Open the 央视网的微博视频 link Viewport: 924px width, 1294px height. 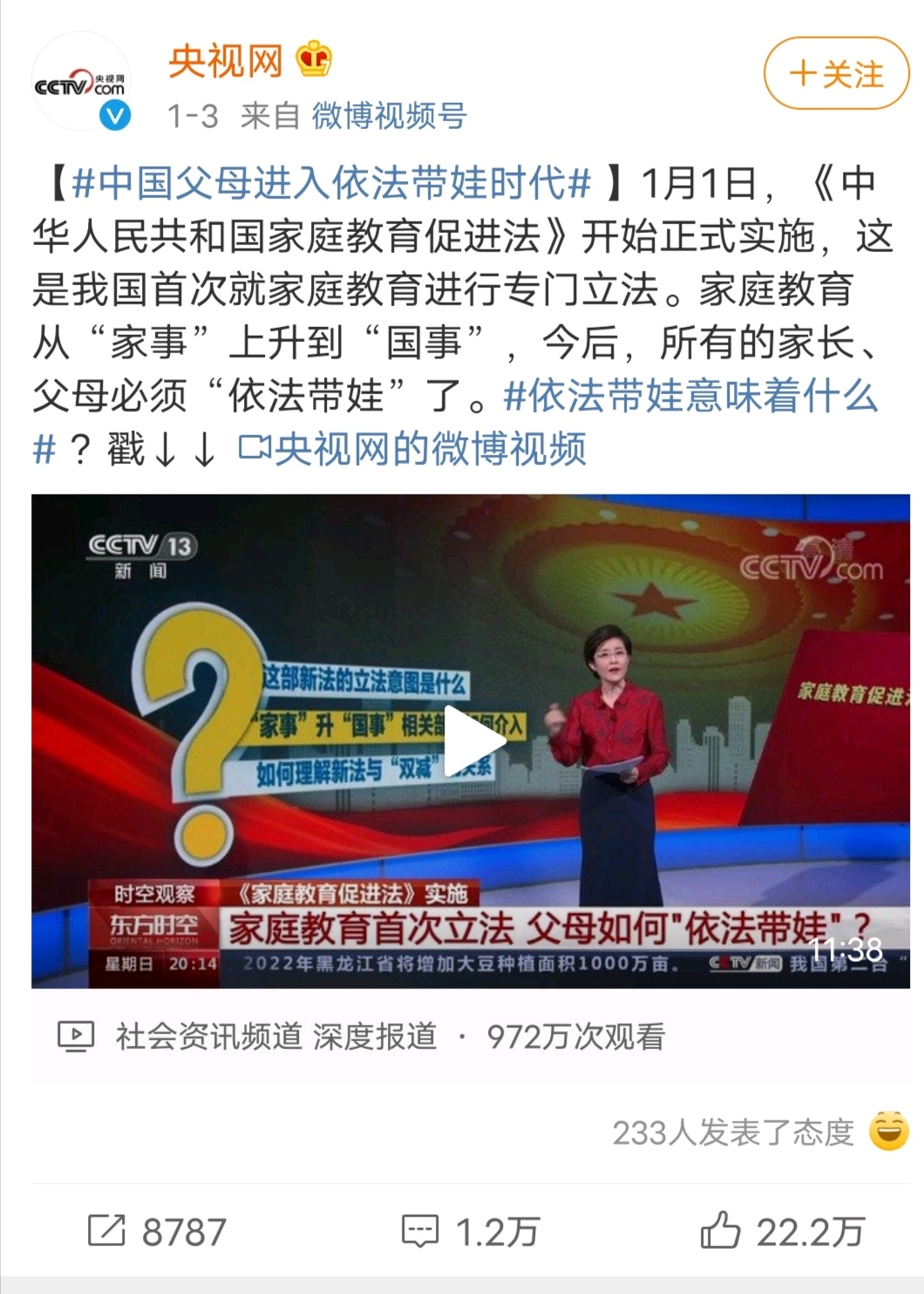coord(413,449)
